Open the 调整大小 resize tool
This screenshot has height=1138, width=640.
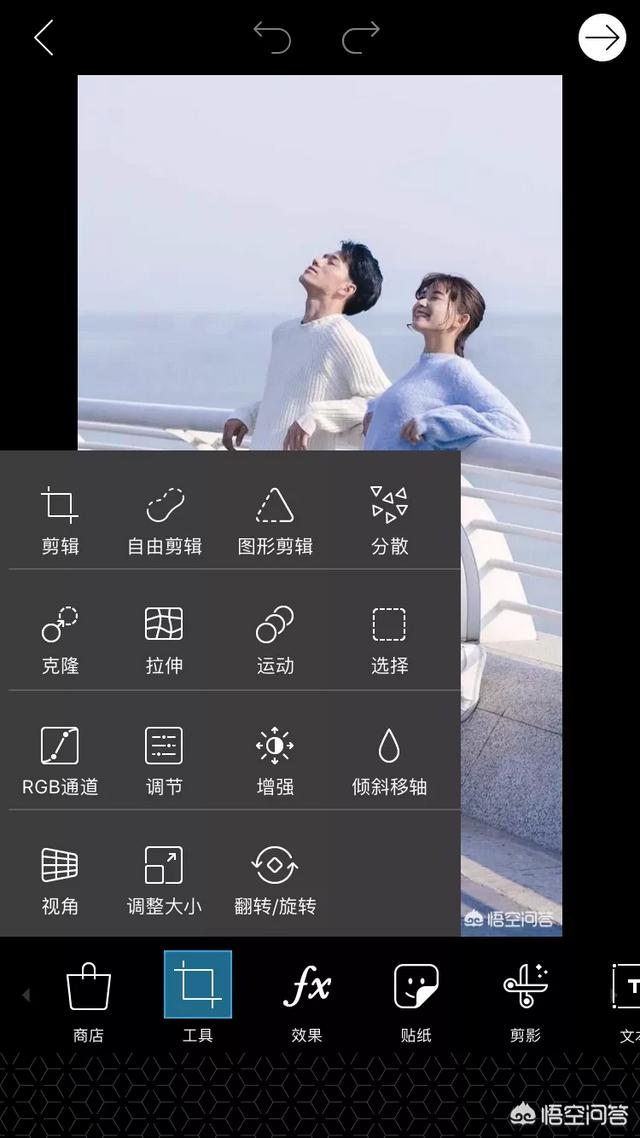click(x=165, y=880)
